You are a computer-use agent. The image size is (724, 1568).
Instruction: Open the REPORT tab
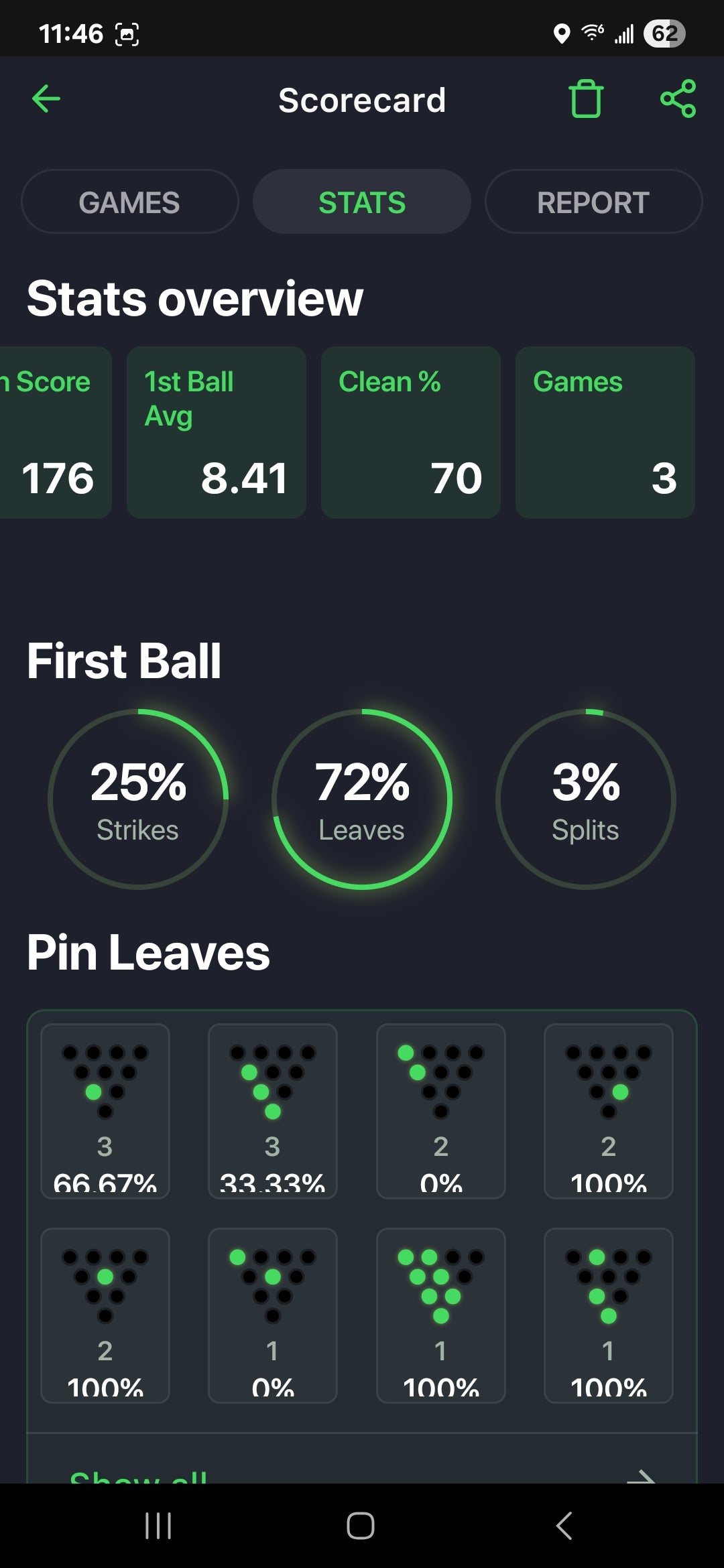593,202
